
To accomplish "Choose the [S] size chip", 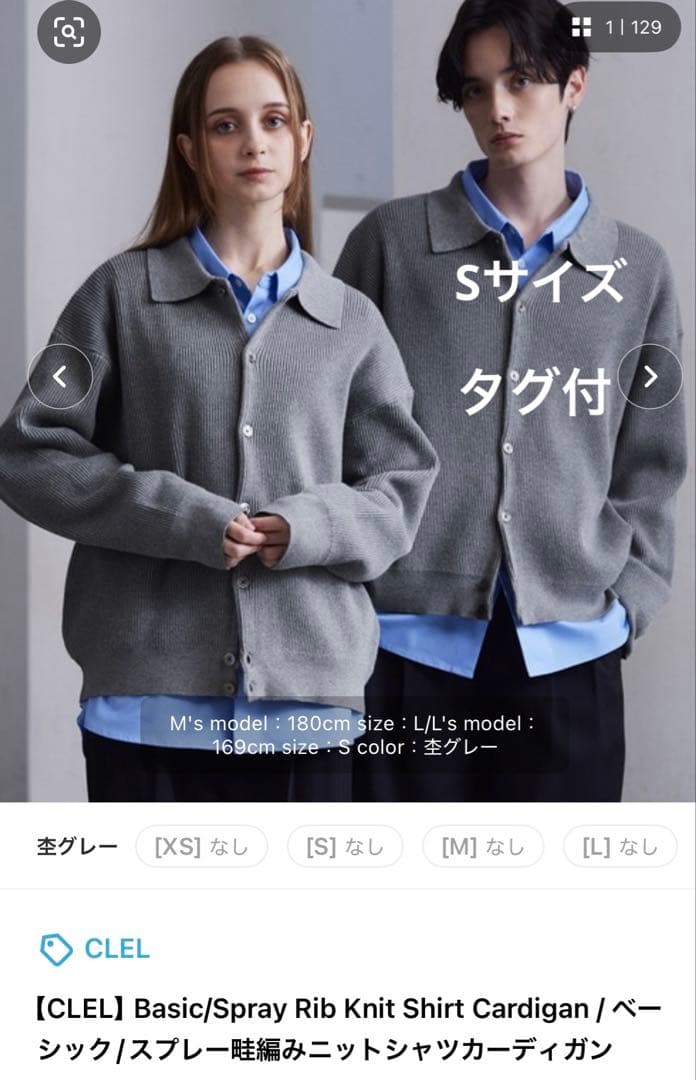I will (345, 847).
